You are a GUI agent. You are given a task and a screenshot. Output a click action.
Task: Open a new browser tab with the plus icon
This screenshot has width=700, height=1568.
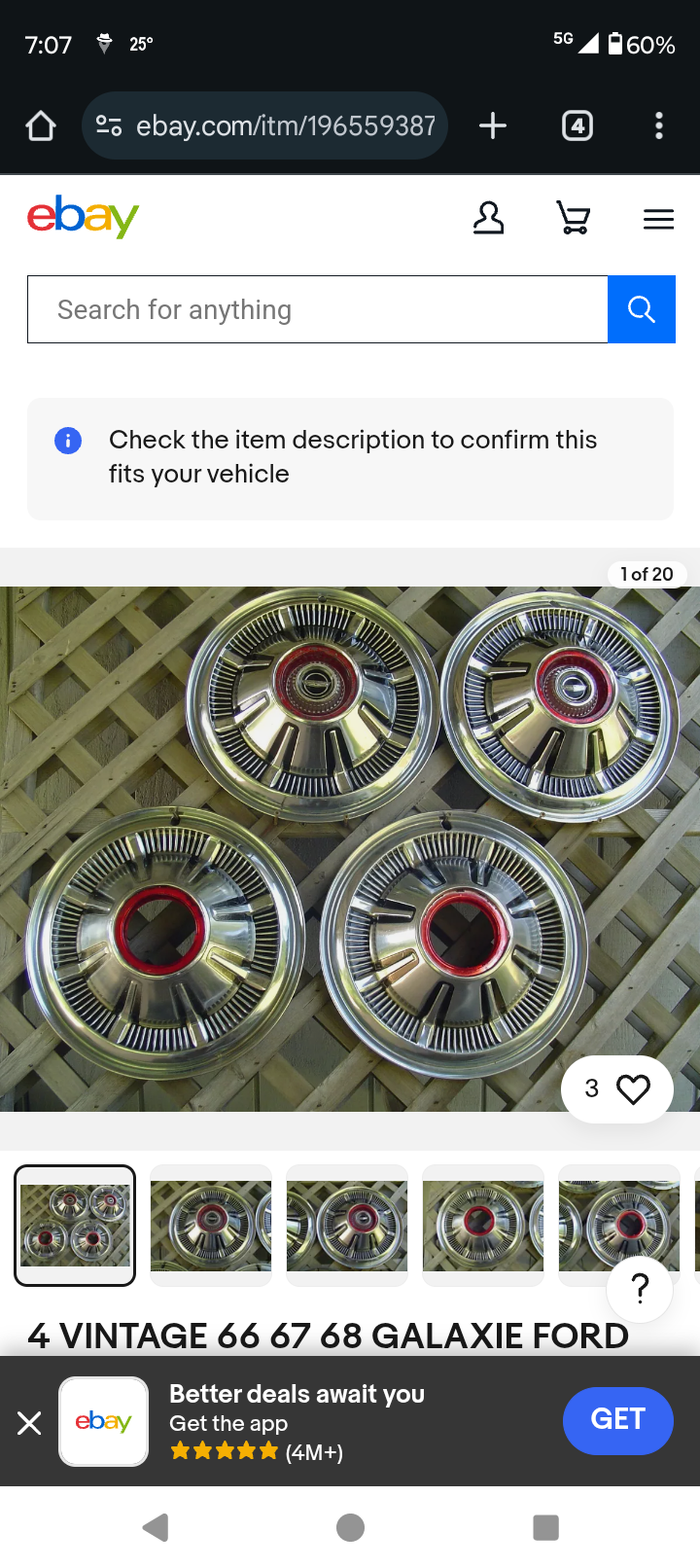point(493,125)
